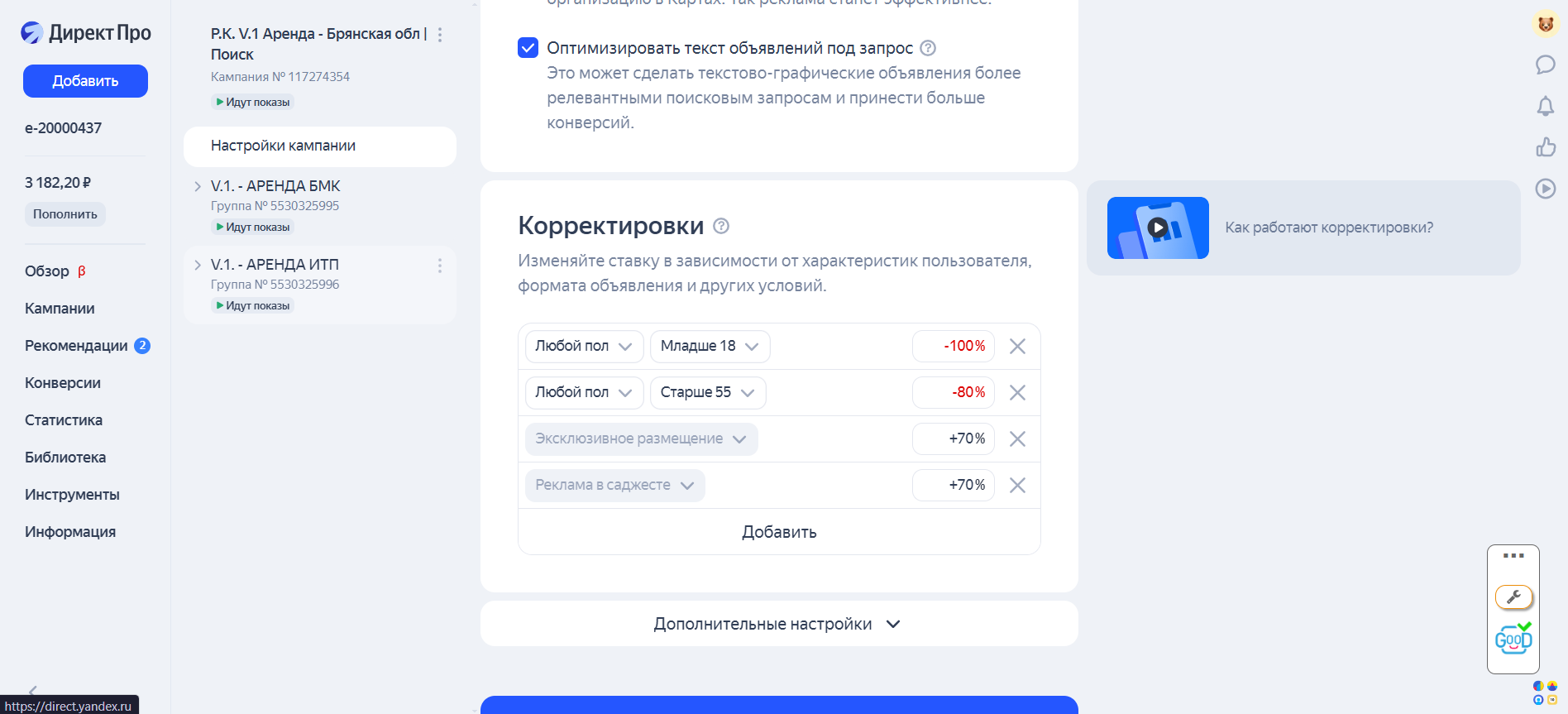Viewport: 1568px width, 714px height.
Task: Tap the blue Добавить button in the sidebar
Action: 85,81
